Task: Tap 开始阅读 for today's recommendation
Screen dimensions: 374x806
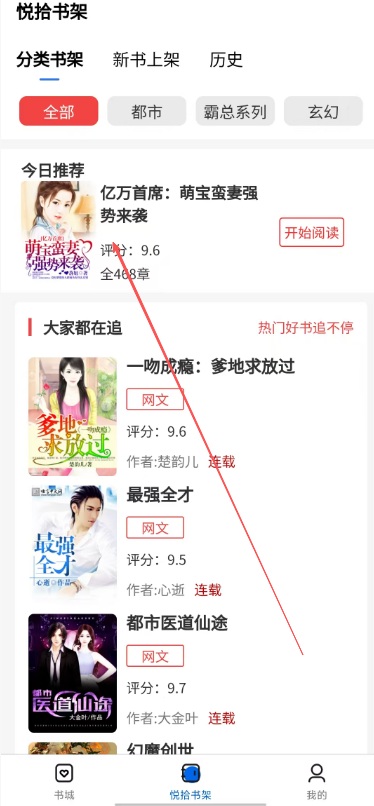Action: 311,232
